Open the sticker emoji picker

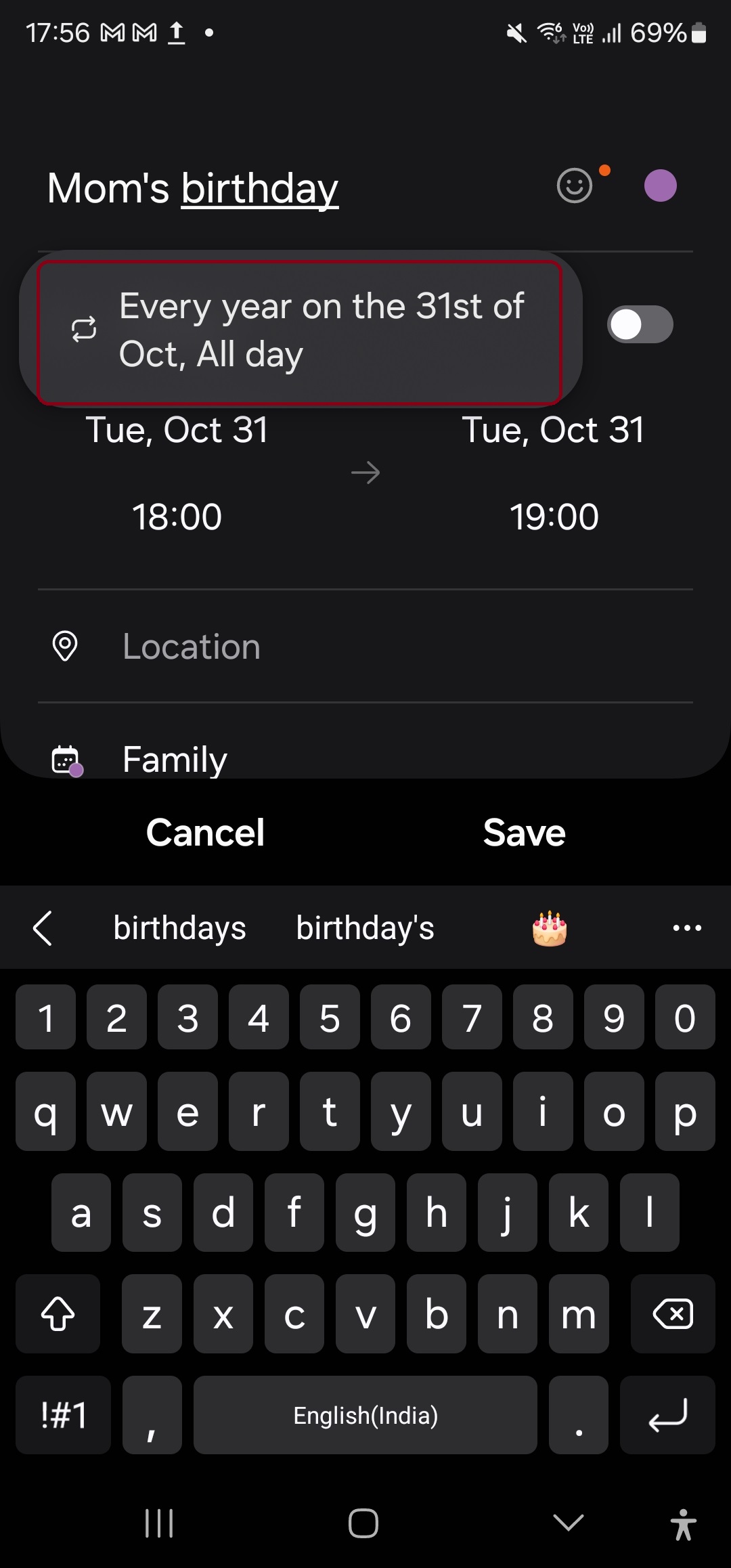tap(575, 186)
